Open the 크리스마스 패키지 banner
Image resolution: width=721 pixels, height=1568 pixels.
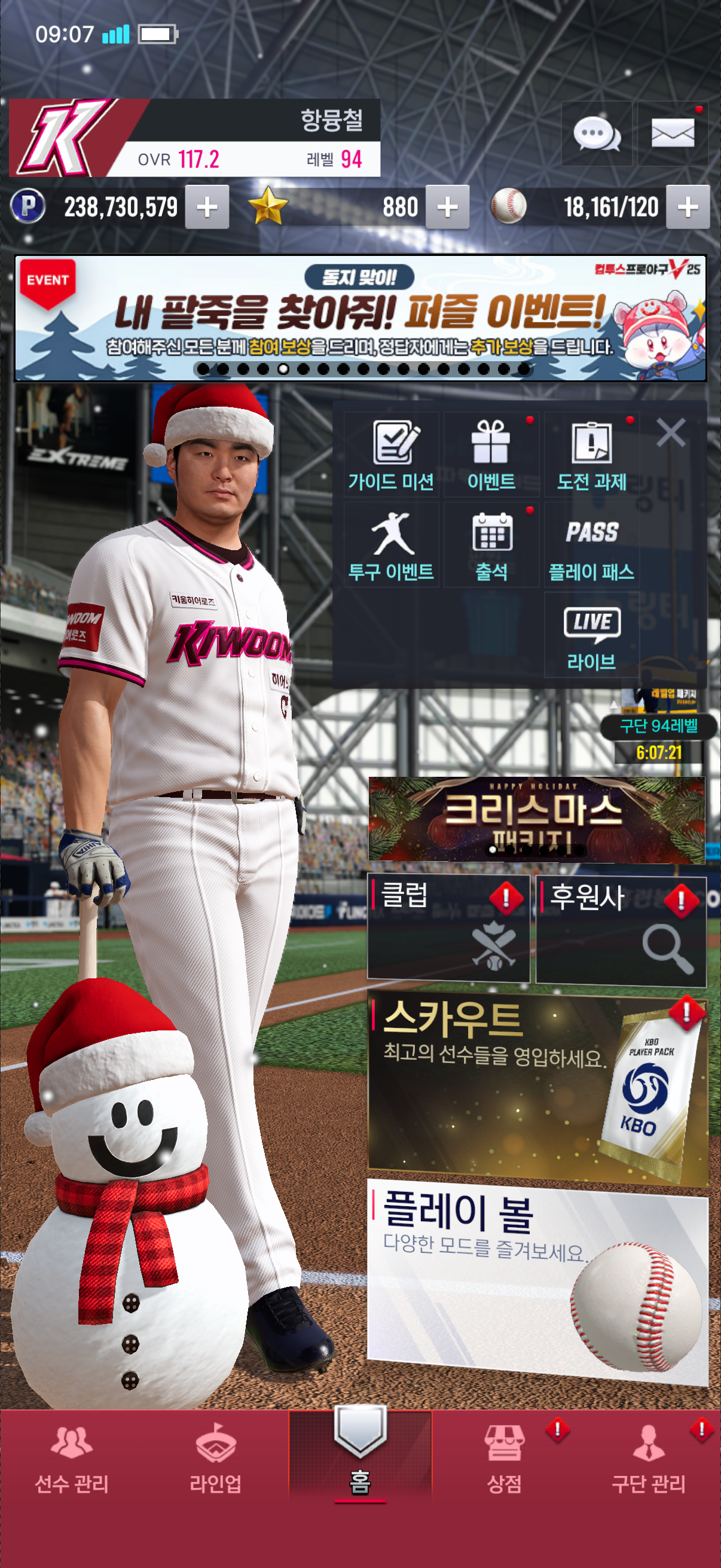[536, 819]
